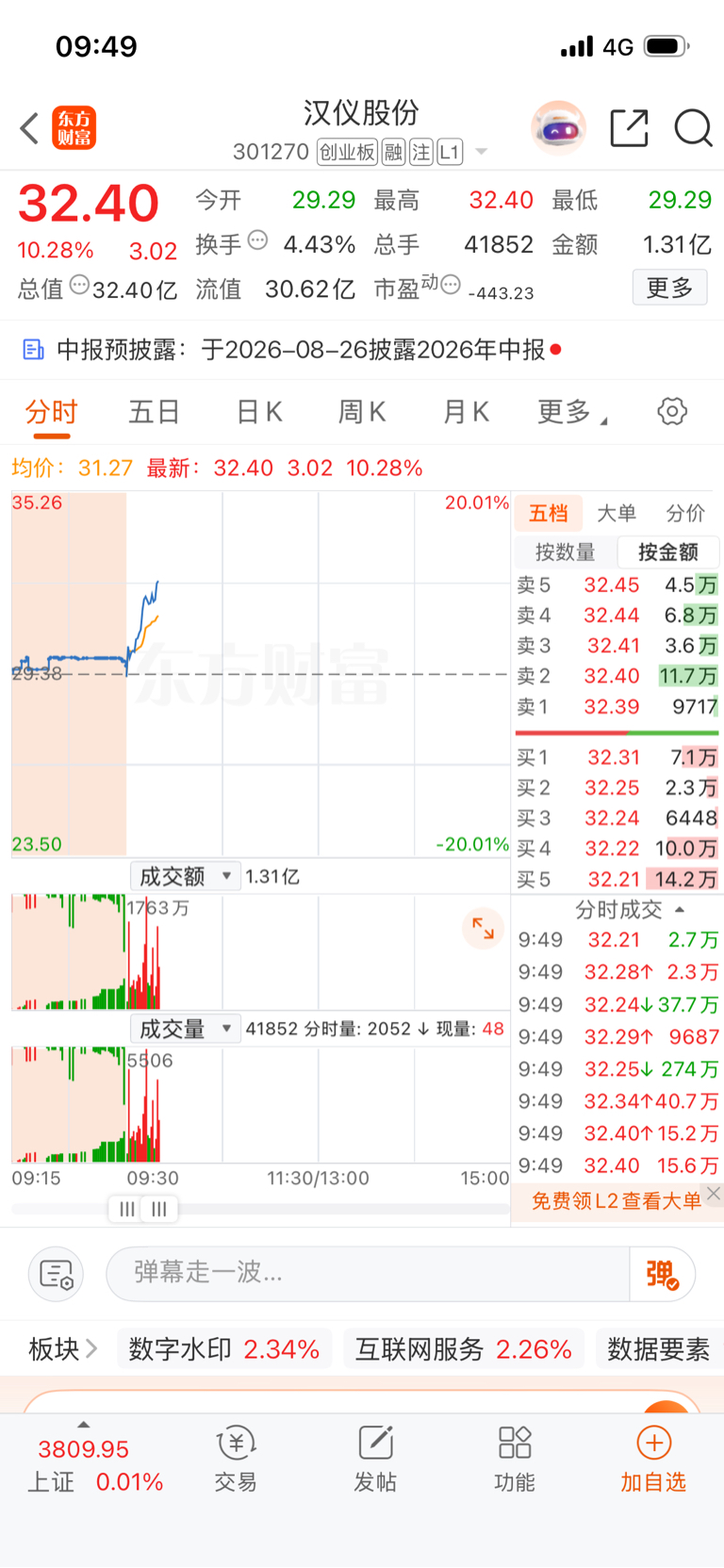This screenshot has width=724, height=1568.
Task: Go back using the top-left arrow
Action: point(29,128)
